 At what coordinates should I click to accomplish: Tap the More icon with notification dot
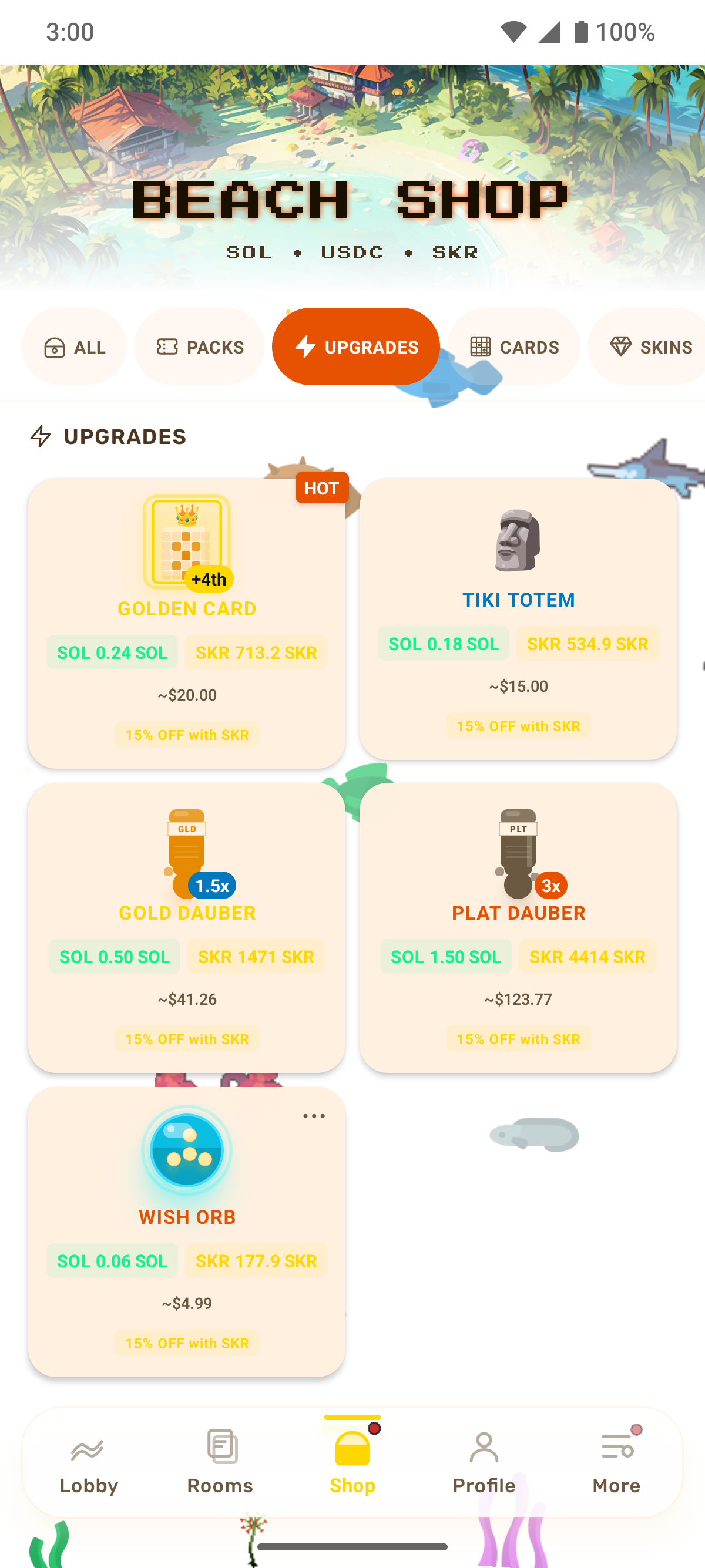click(x=616, y=1448)
